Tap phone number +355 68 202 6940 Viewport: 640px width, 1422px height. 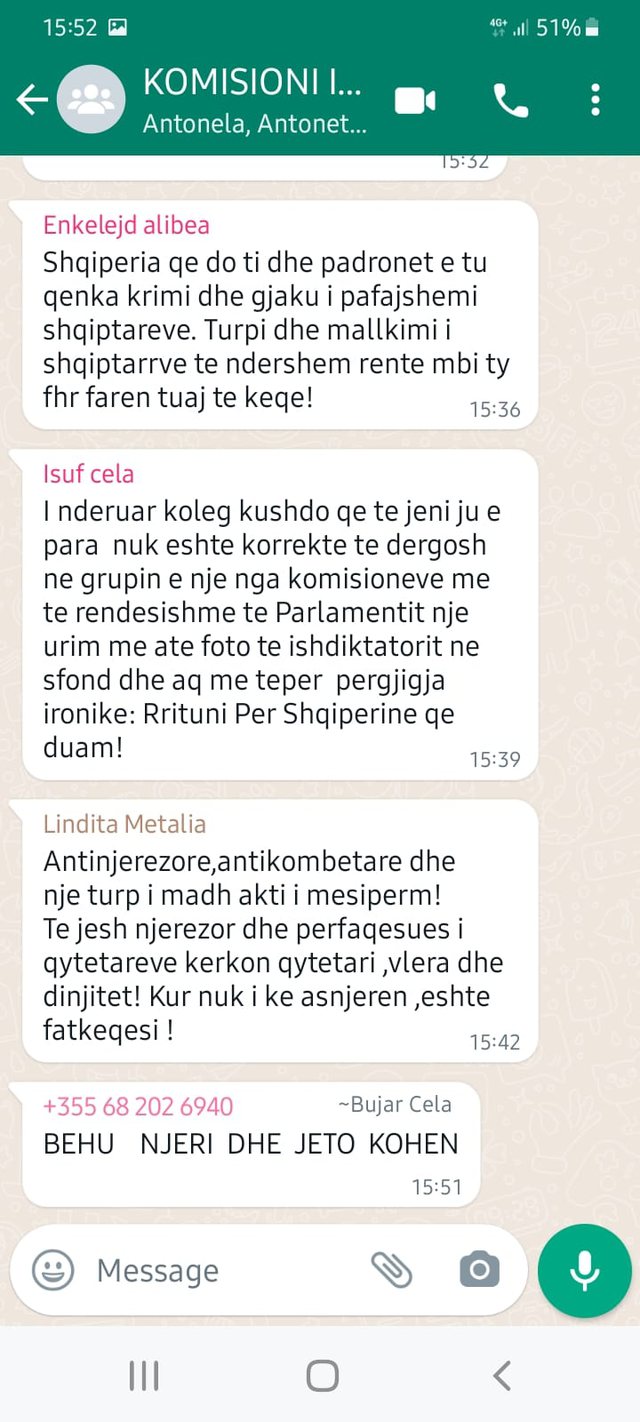point(138,1107)
